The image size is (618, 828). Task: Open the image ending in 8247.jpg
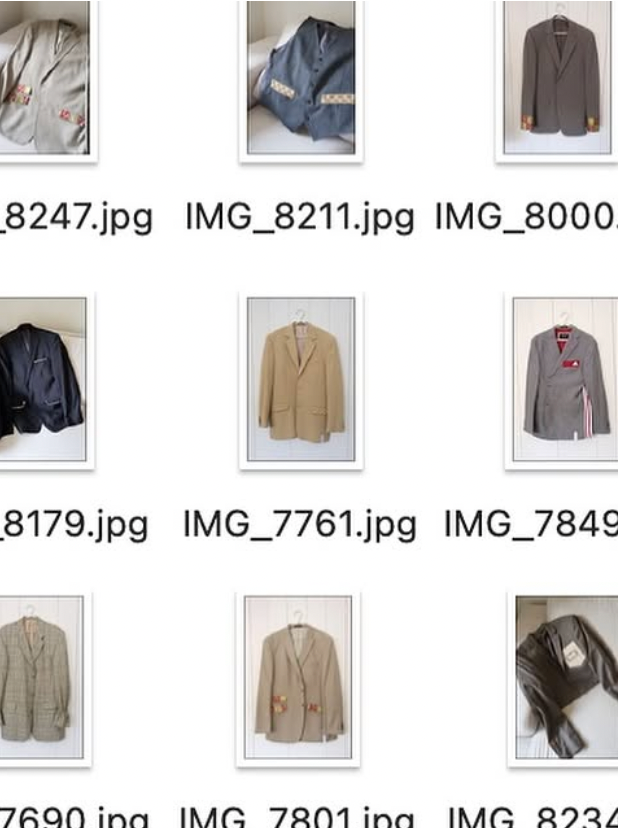[x=45, y=78]
